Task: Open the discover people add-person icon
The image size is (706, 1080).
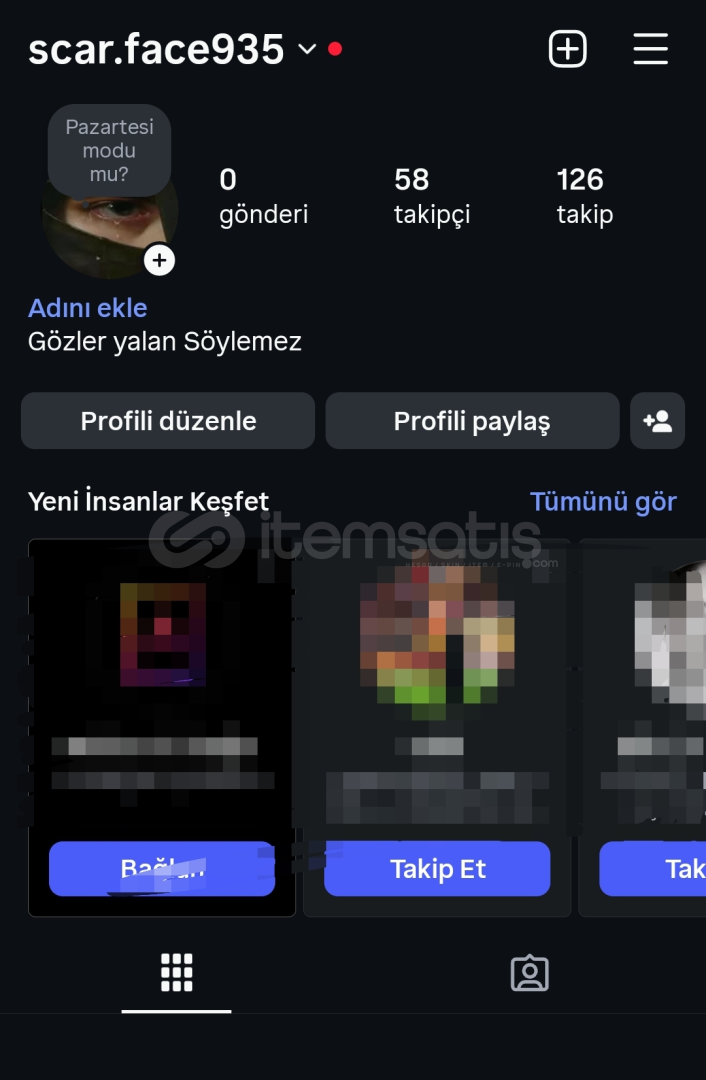Action: [x=657, y=421]
